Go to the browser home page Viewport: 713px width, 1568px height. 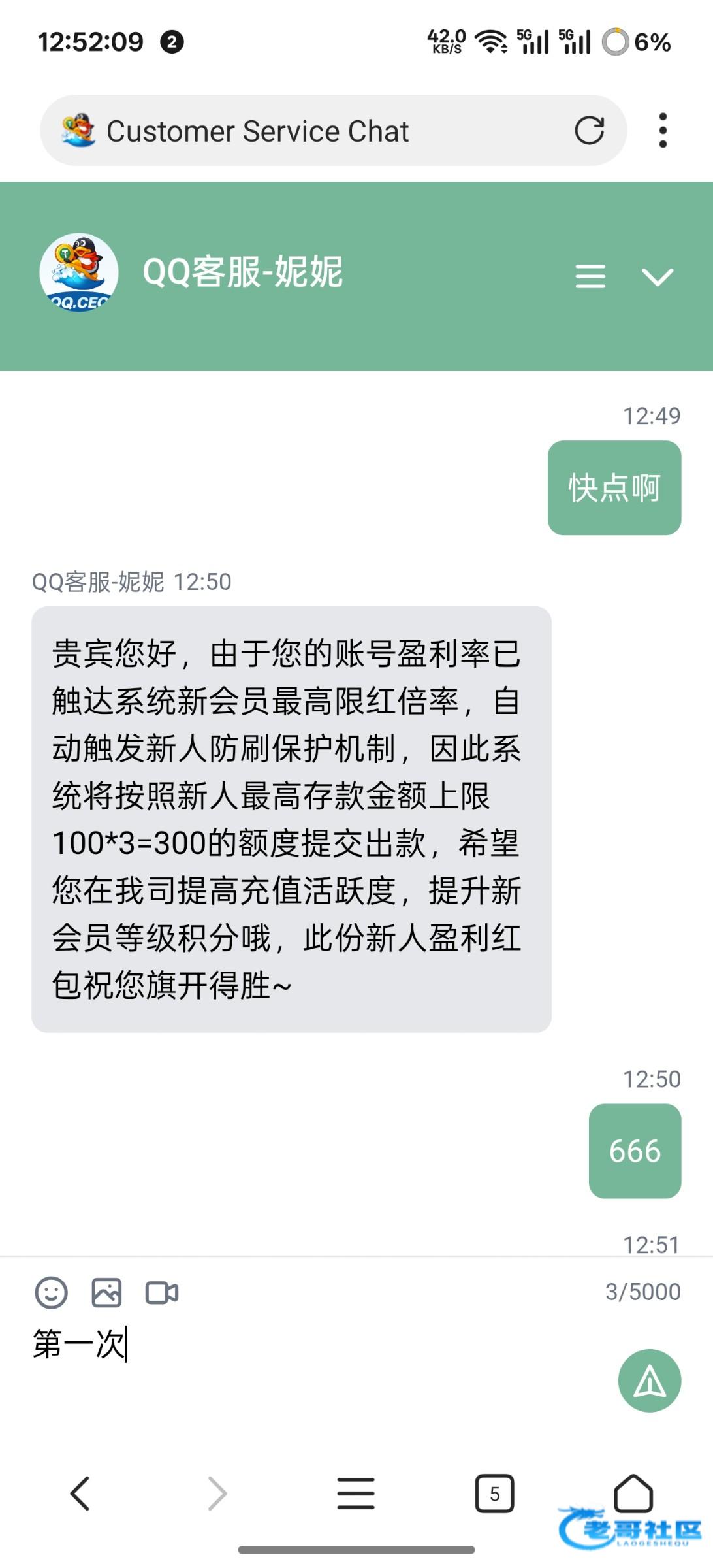click(633, 1493)
